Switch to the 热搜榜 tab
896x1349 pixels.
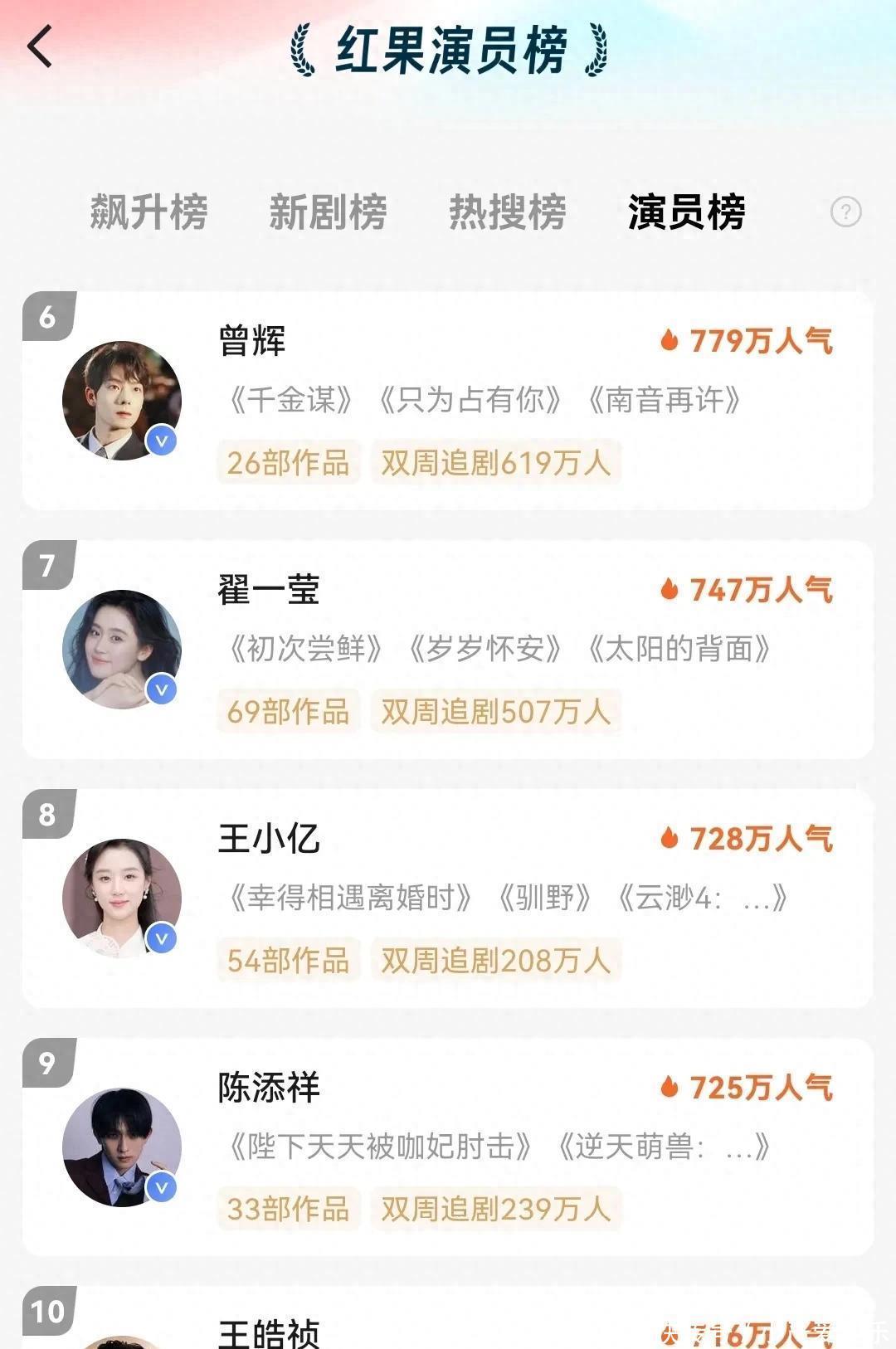[x=507, y=212]
